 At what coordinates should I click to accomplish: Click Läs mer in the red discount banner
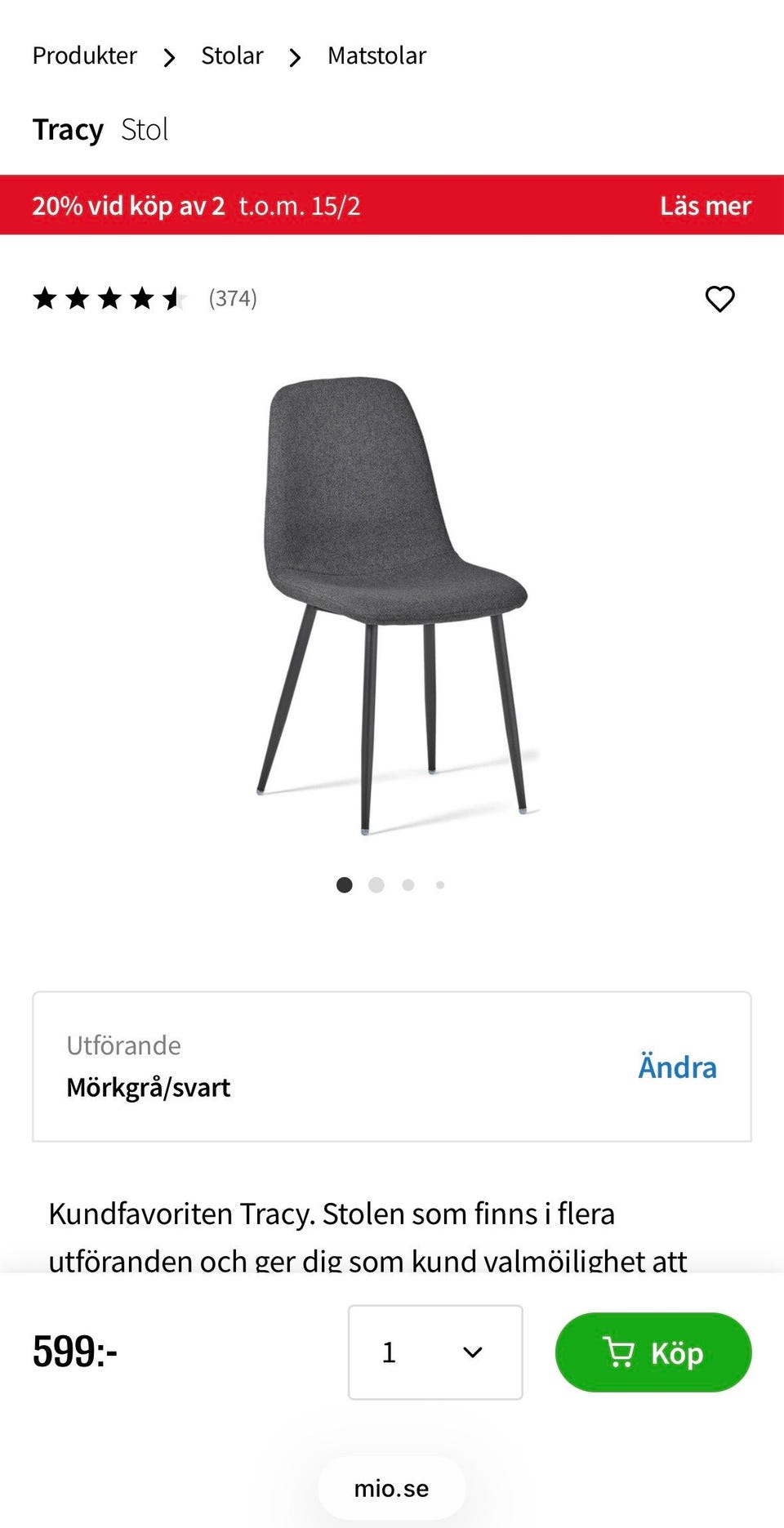click(x=706, y=205)
